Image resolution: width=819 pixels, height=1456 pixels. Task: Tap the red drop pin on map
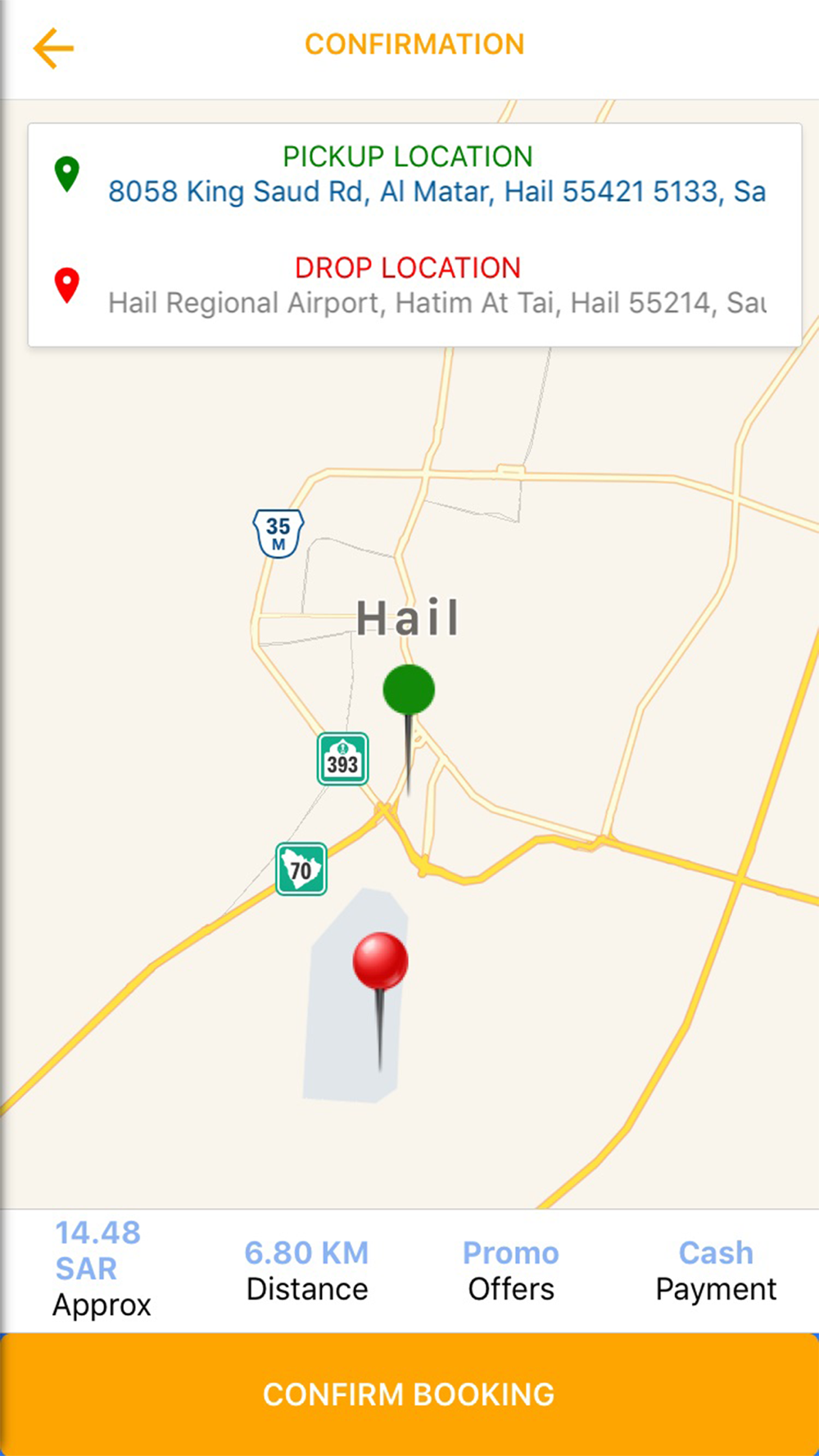click(x=380, y=961)
